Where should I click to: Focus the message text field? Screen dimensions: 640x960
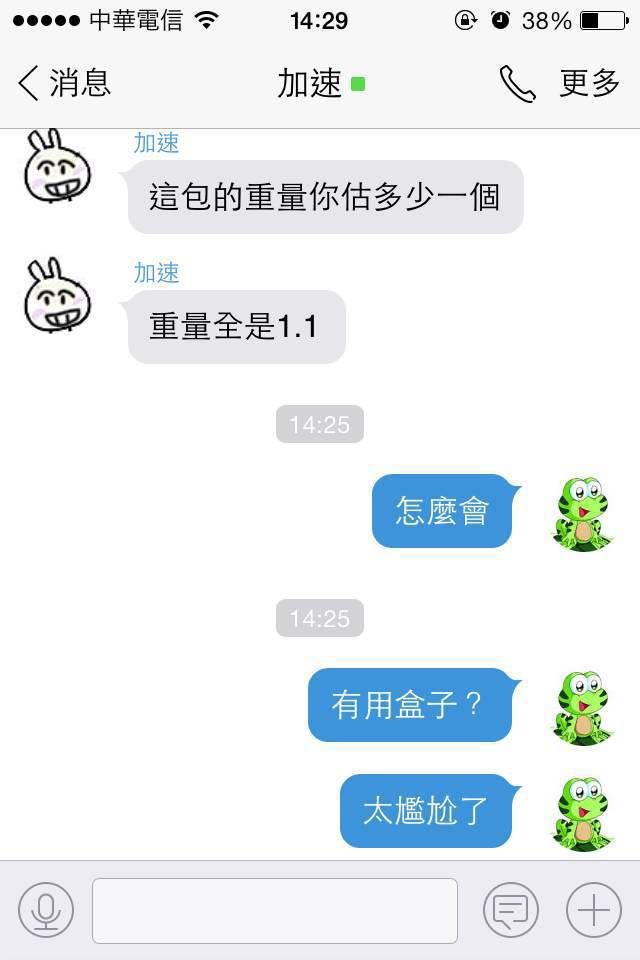point(275,910)
